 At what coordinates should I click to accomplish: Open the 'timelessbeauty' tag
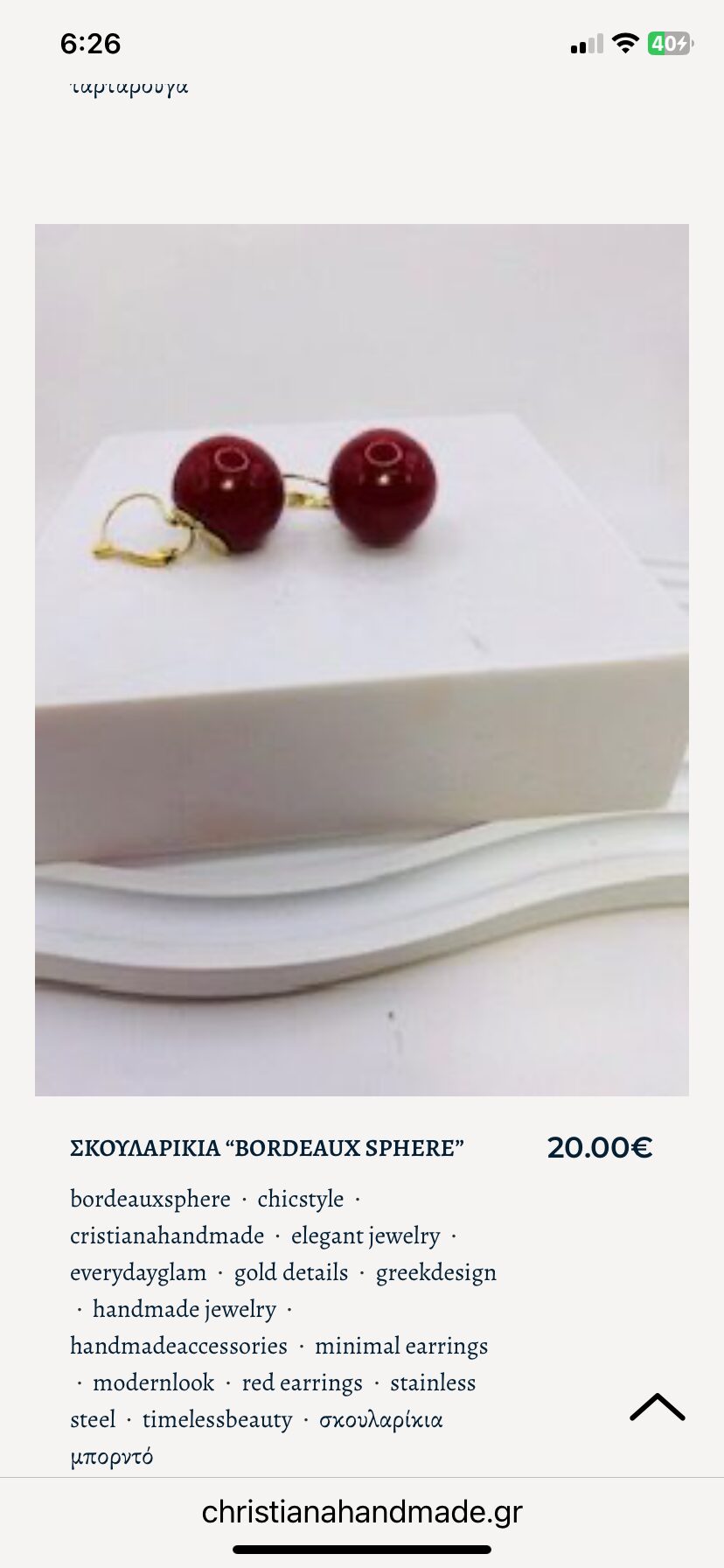[217, 1419]
